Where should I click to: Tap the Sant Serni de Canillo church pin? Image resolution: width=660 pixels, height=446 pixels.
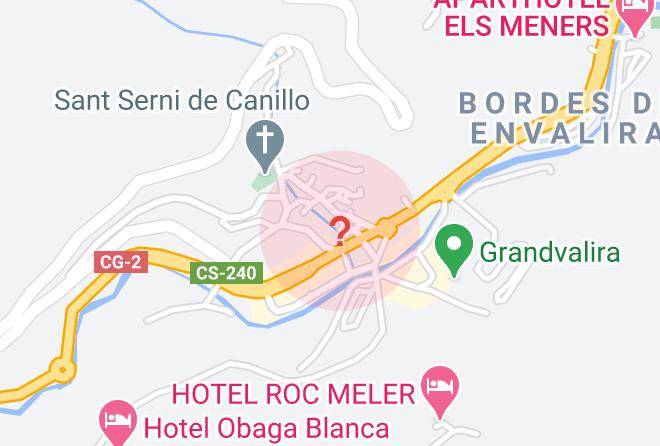click(265, 147)
